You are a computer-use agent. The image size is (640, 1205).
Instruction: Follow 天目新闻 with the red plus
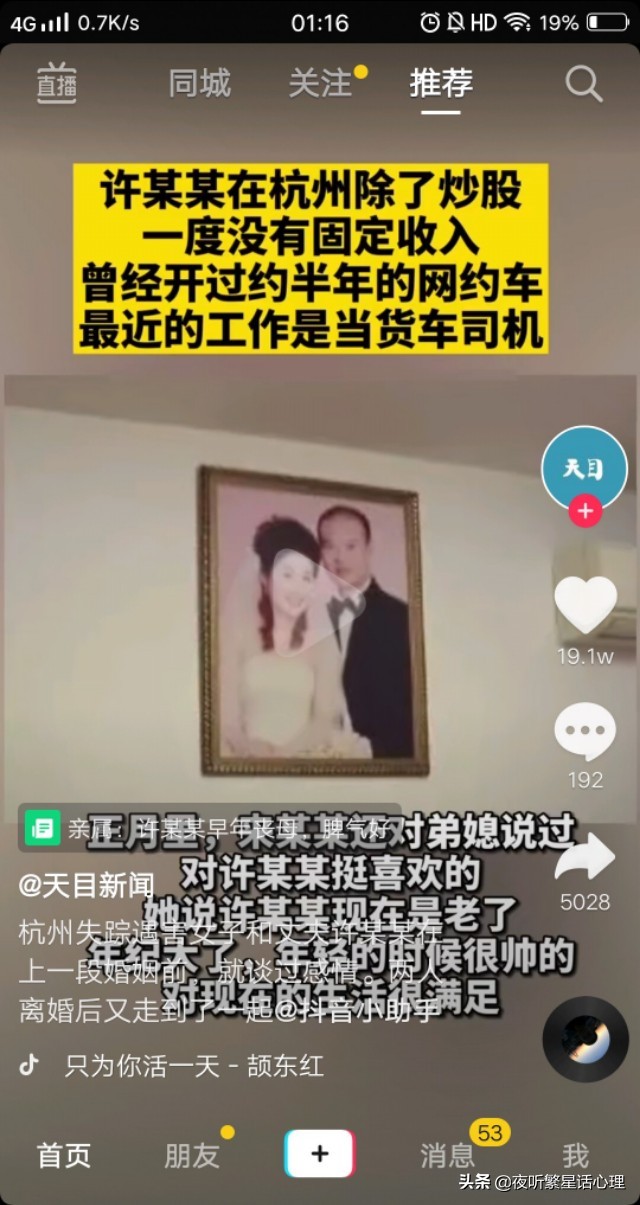584,511
